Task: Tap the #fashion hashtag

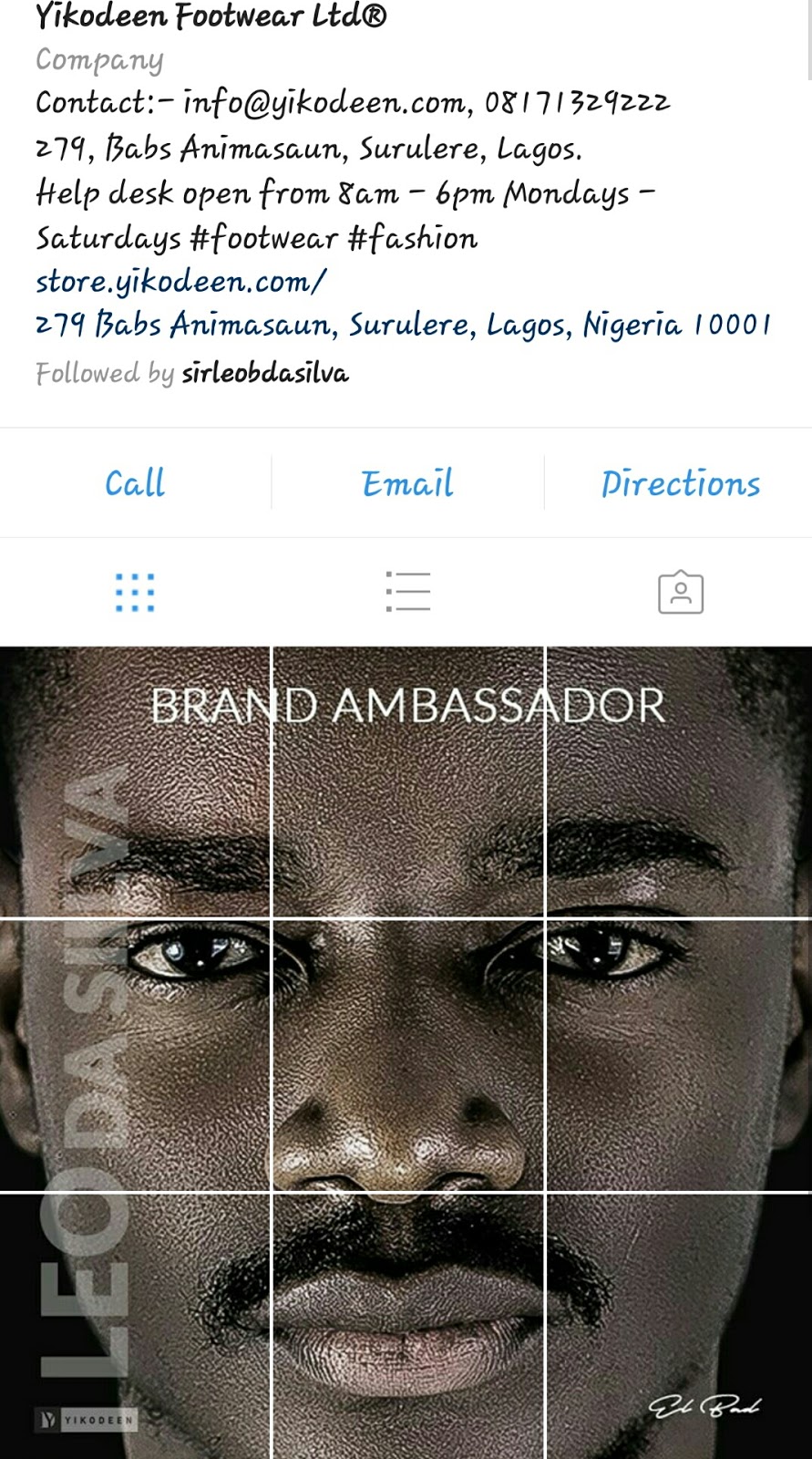Action: (x=413, y=239)
